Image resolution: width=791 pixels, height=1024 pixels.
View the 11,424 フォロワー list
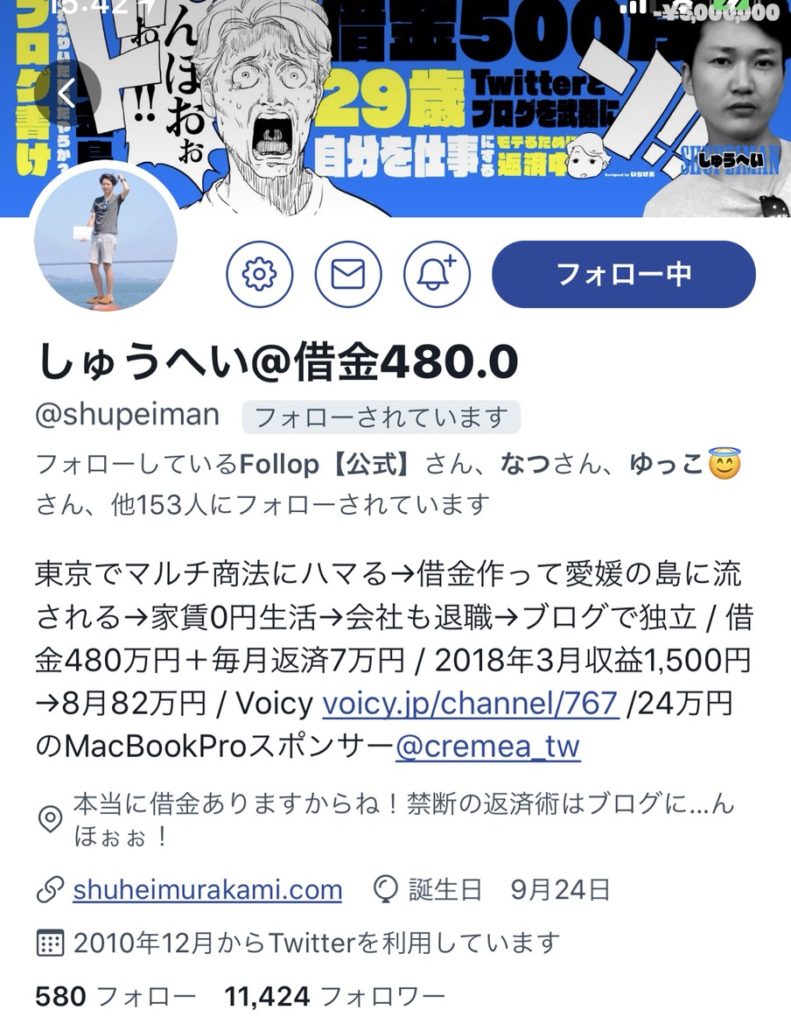coord(334,996)
